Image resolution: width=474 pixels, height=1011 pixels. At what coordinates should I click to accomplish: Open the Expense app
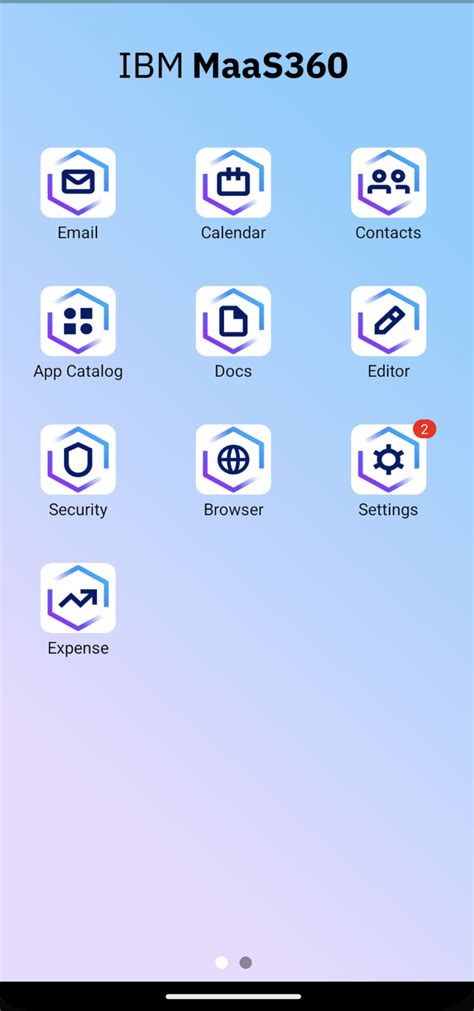(x=78, y=598)
